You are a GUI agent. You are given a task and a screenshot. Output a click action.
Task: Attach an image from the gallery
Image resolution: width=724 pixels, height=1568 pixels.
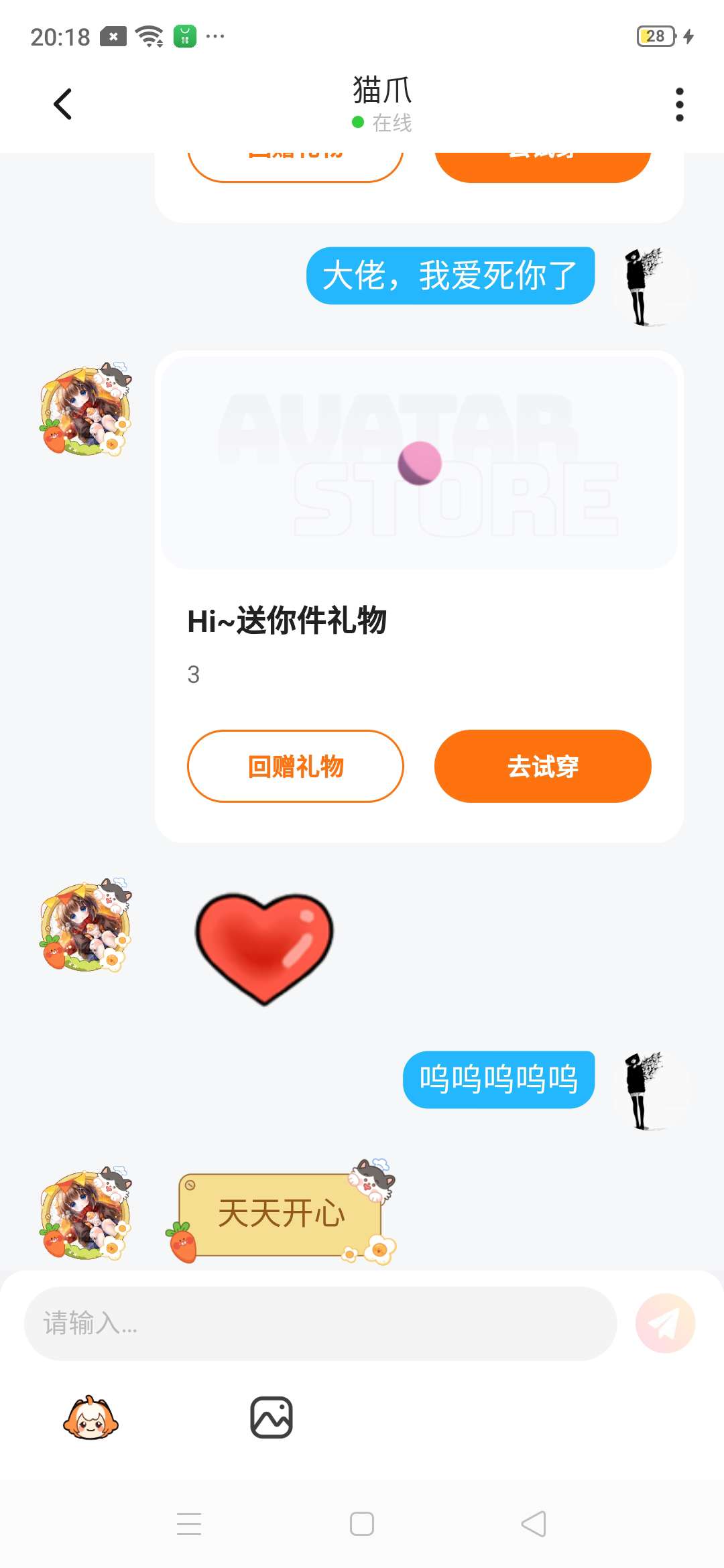click(271, 1417)
